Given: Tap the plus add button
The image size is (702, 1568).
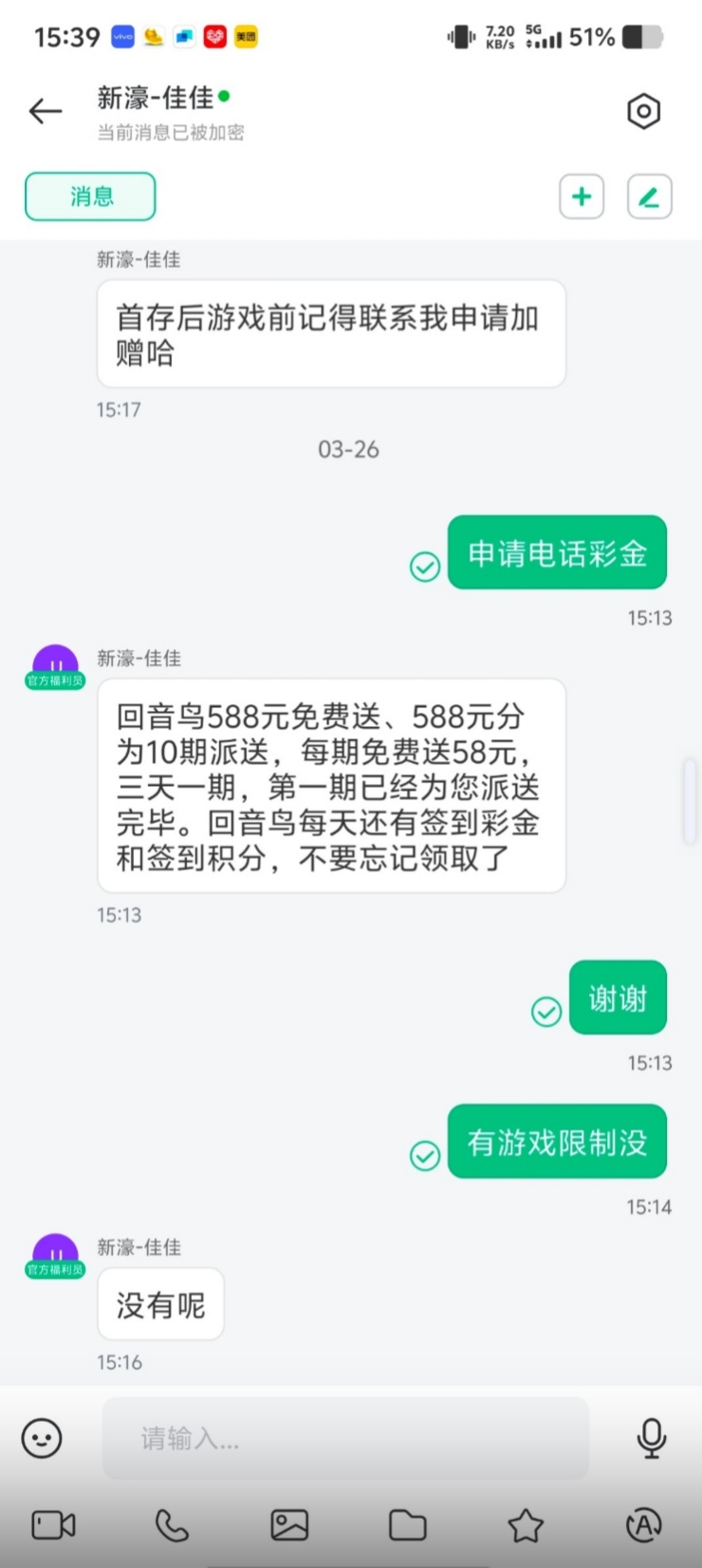Looking at the screenshot, I should point(582,196).
